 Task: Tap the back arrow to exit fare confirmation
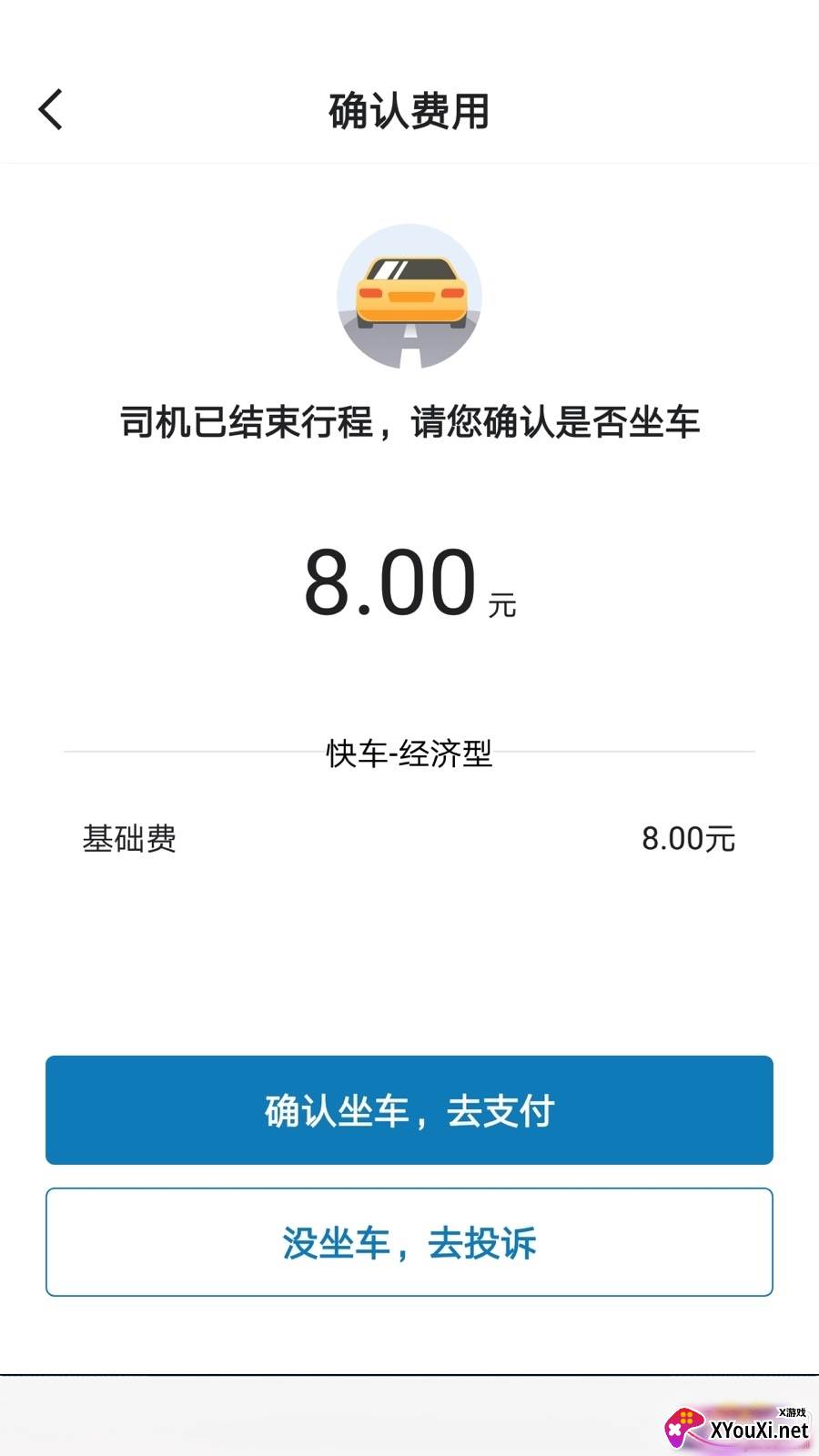(50, 107)
